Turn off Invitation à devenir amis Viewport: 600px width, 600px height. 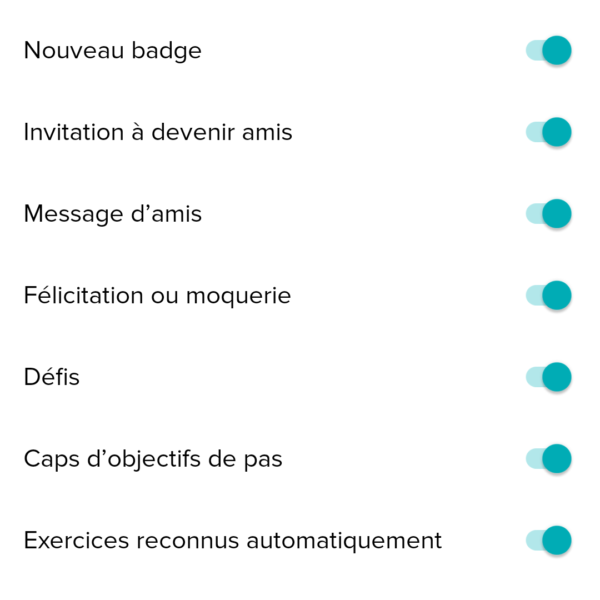549,132
